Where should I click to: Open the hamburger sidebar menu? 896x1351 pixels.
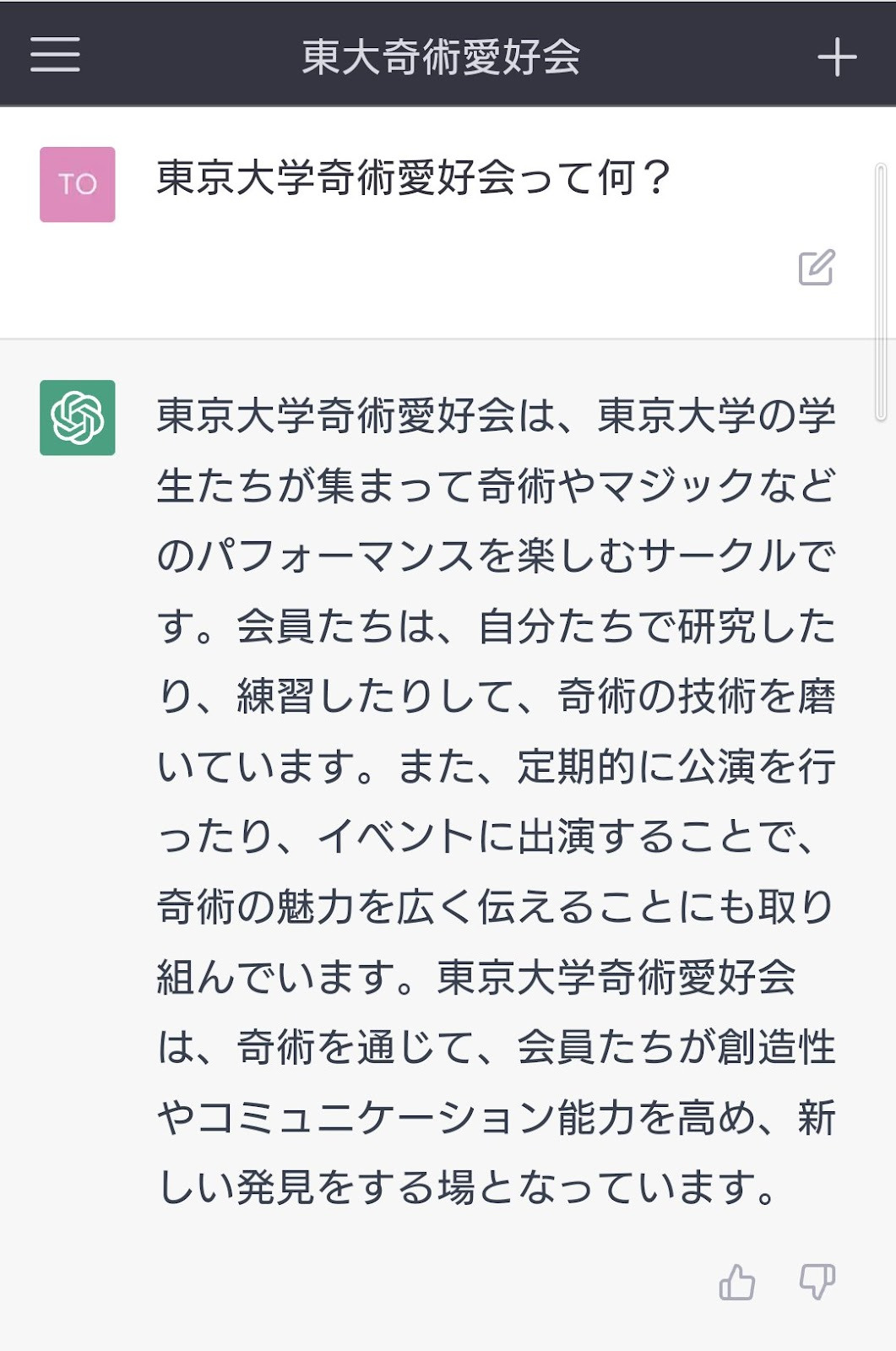point(55,55)
